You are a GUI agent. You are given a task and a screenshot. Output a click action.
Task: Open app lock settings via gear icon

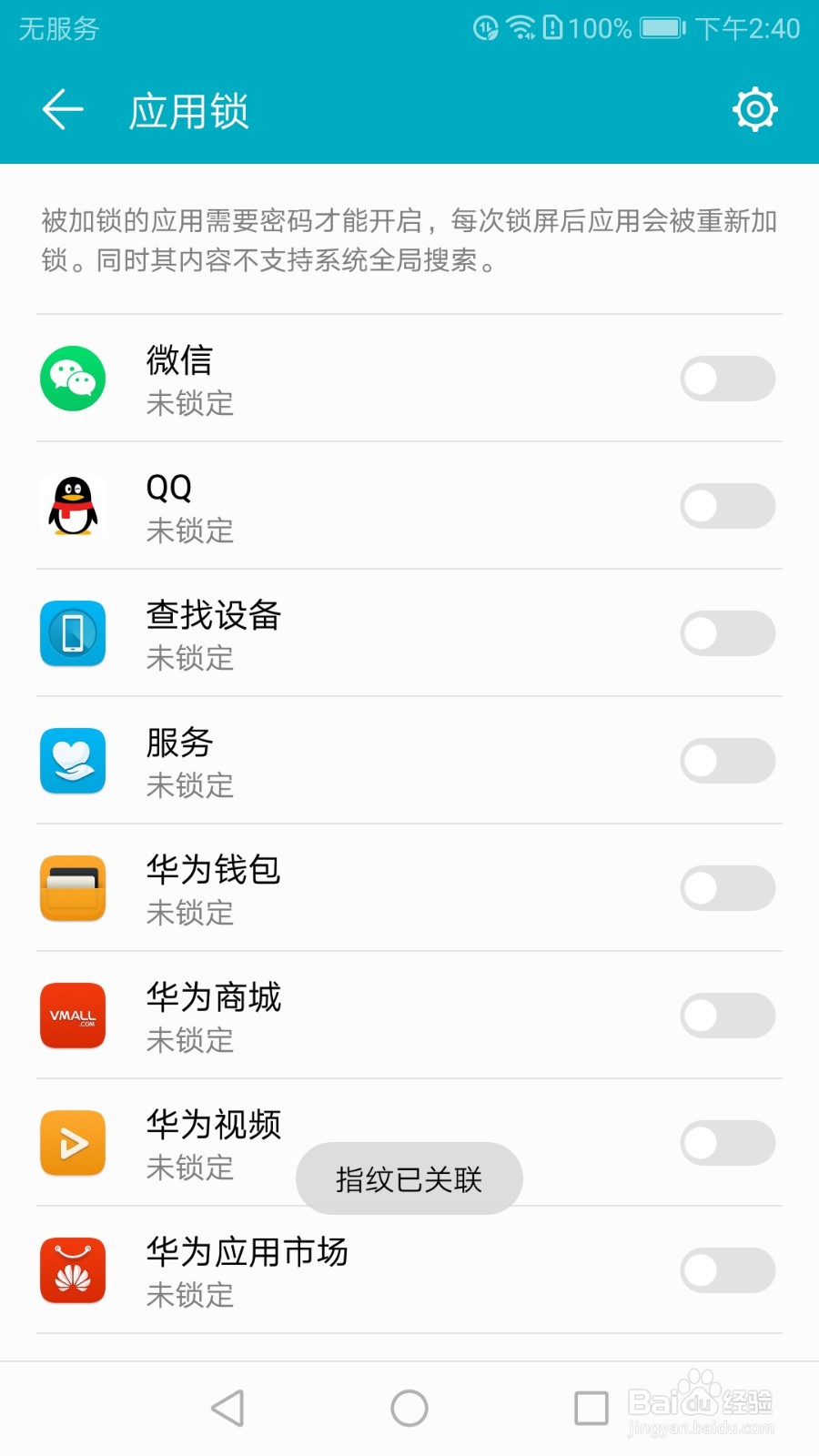(x=754, y=110)
